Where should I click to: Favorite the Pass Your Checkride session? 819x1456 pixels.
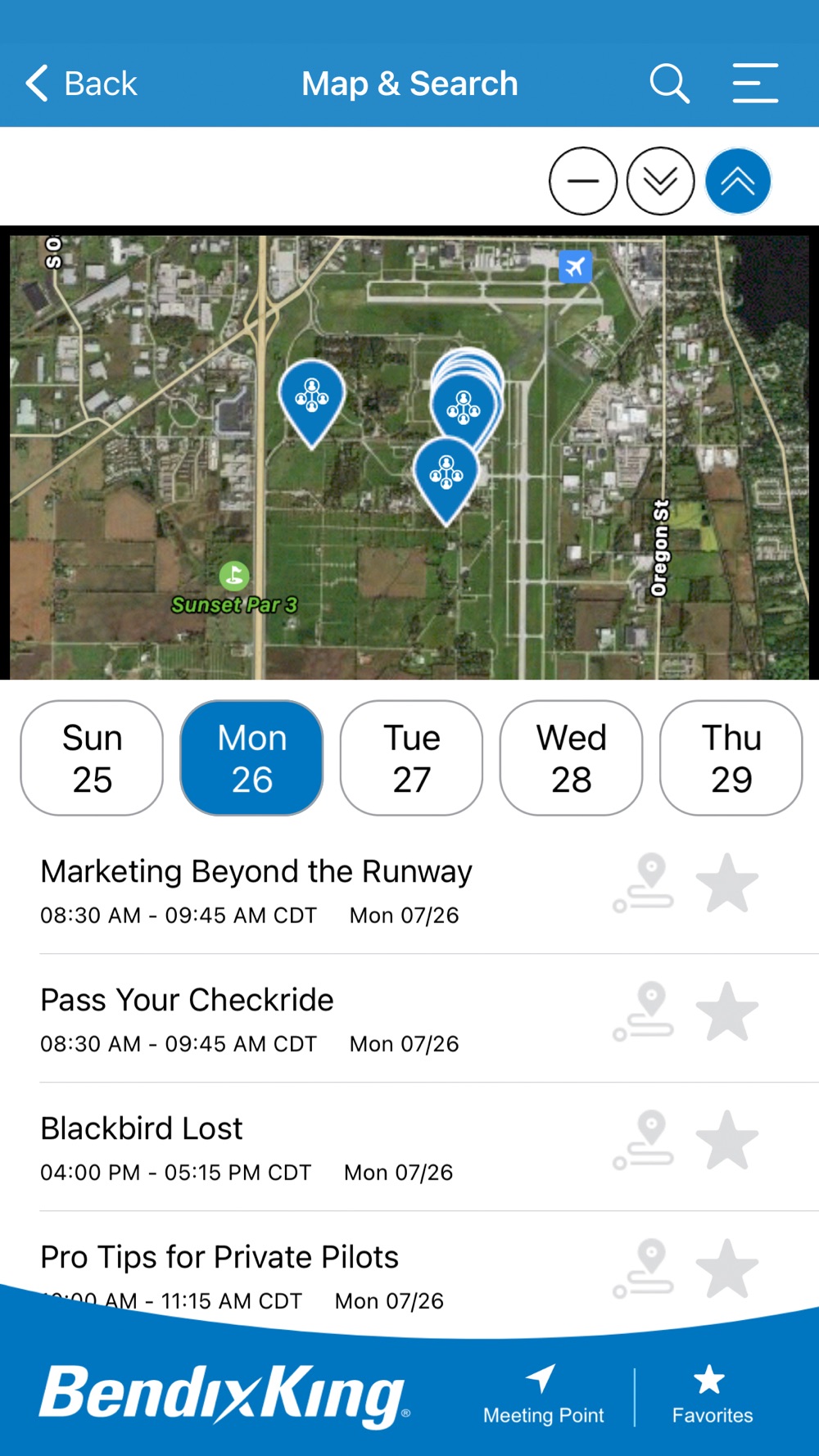point(727,1012)
